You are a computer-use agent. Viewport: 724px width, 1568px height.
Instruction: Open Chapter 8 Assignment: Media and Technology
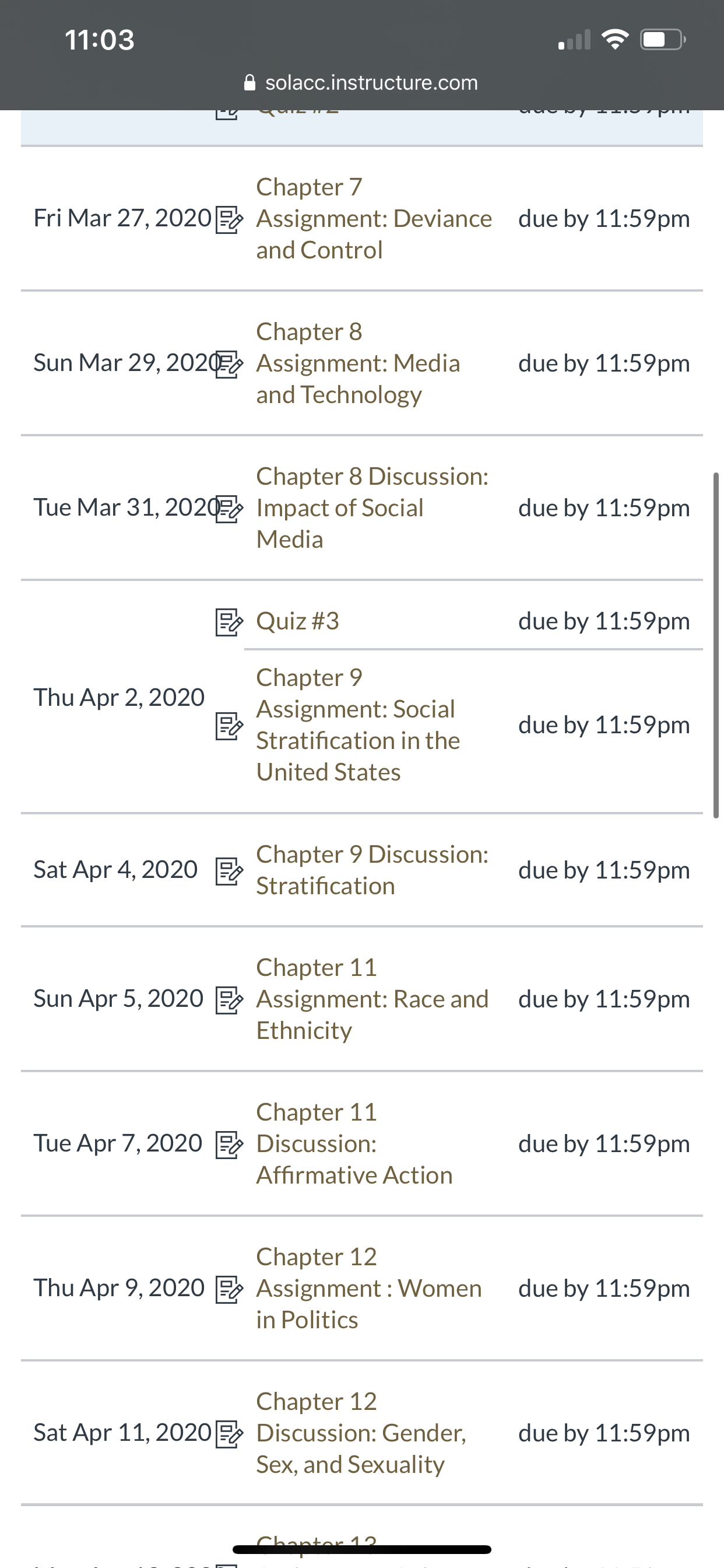coord(358,363)
